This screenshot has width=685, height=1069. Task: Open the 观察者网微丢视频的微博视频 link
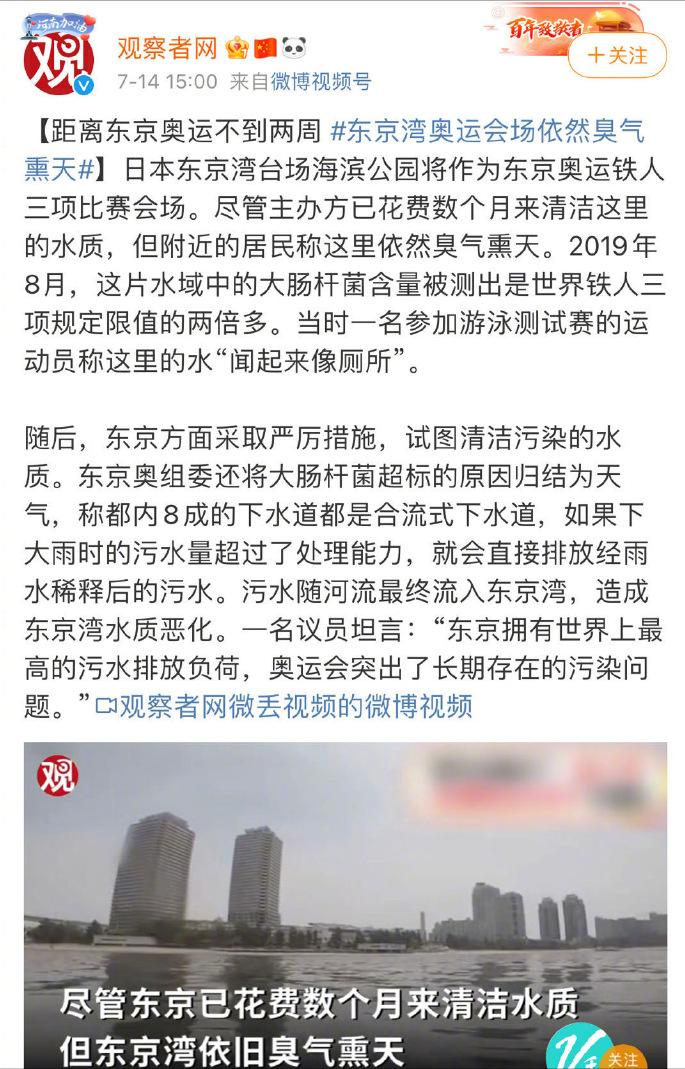click(284, 706)
